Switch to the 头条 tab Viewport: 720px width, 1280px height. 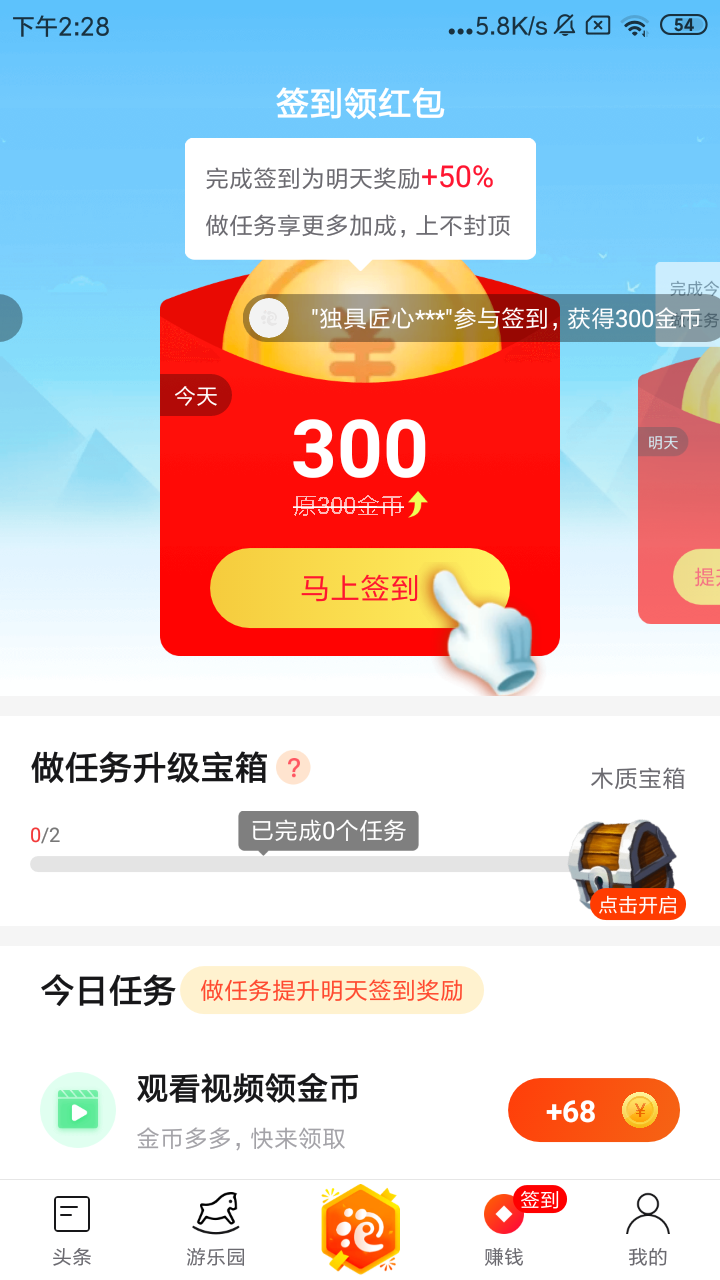click(x=72, y=1230)
